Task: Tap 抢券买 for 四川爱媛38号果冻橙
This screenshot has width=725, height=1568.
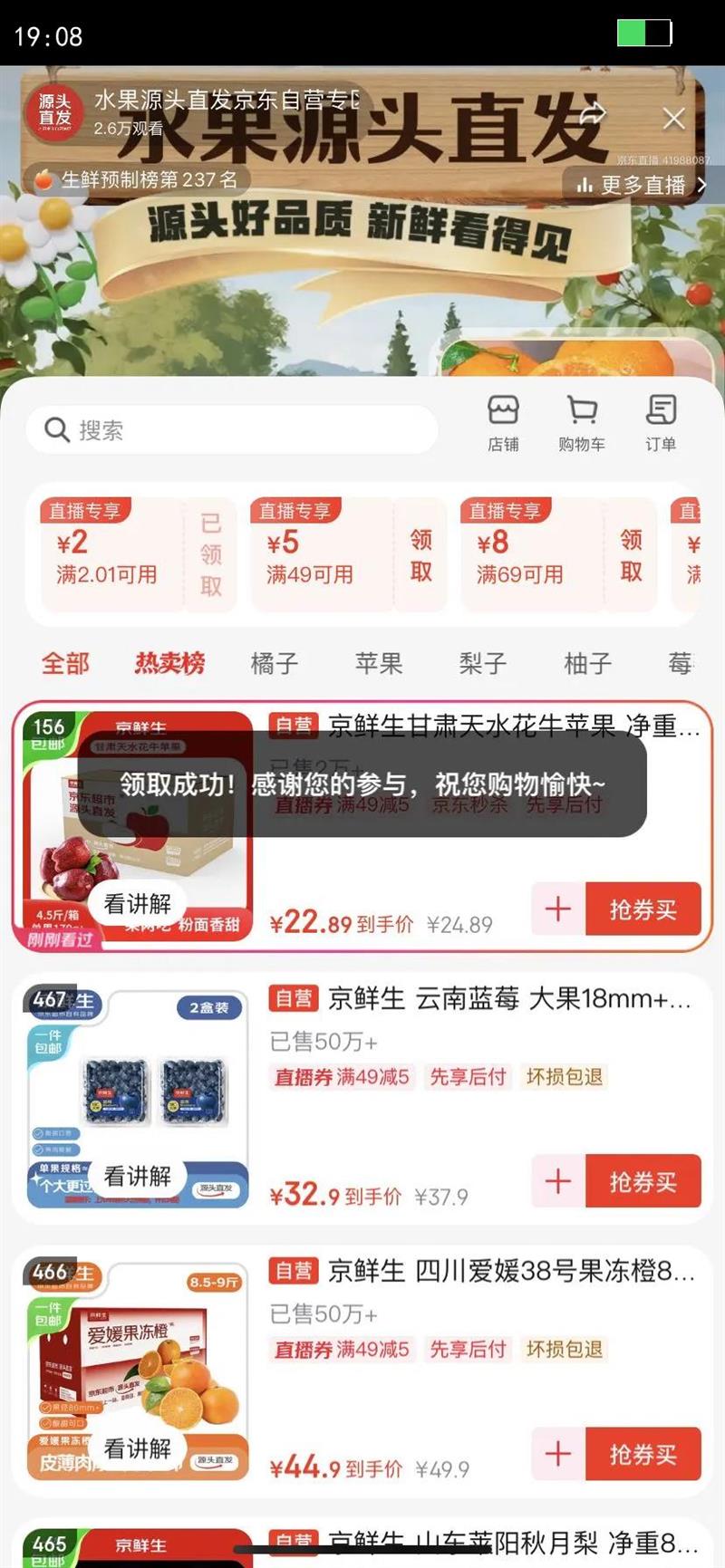Action: tap(643, 1453)
